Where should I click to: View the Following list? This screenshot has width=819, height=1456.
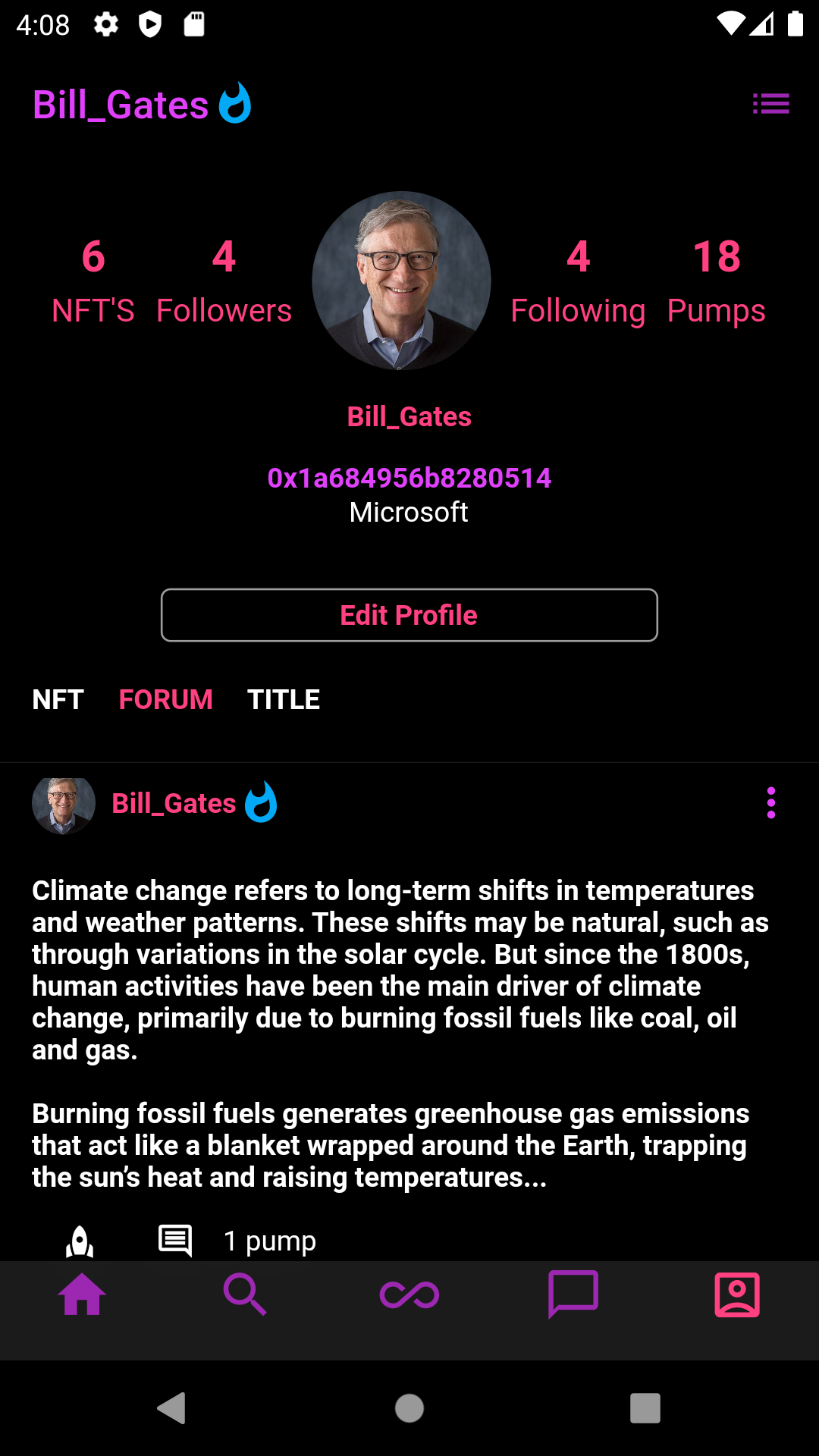pos(578,281)
